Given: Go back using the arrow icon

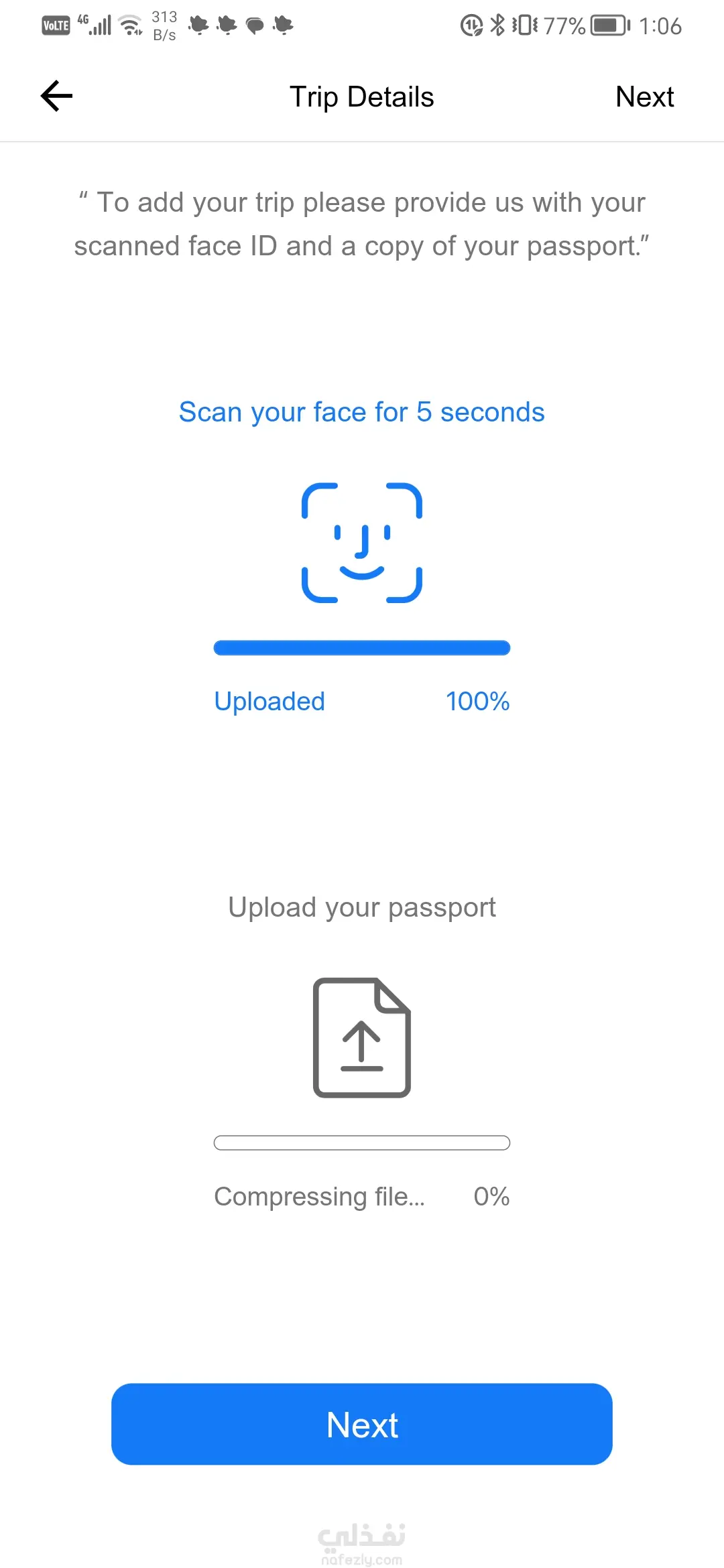Looking at the screenshot, I should coord(56,96).
